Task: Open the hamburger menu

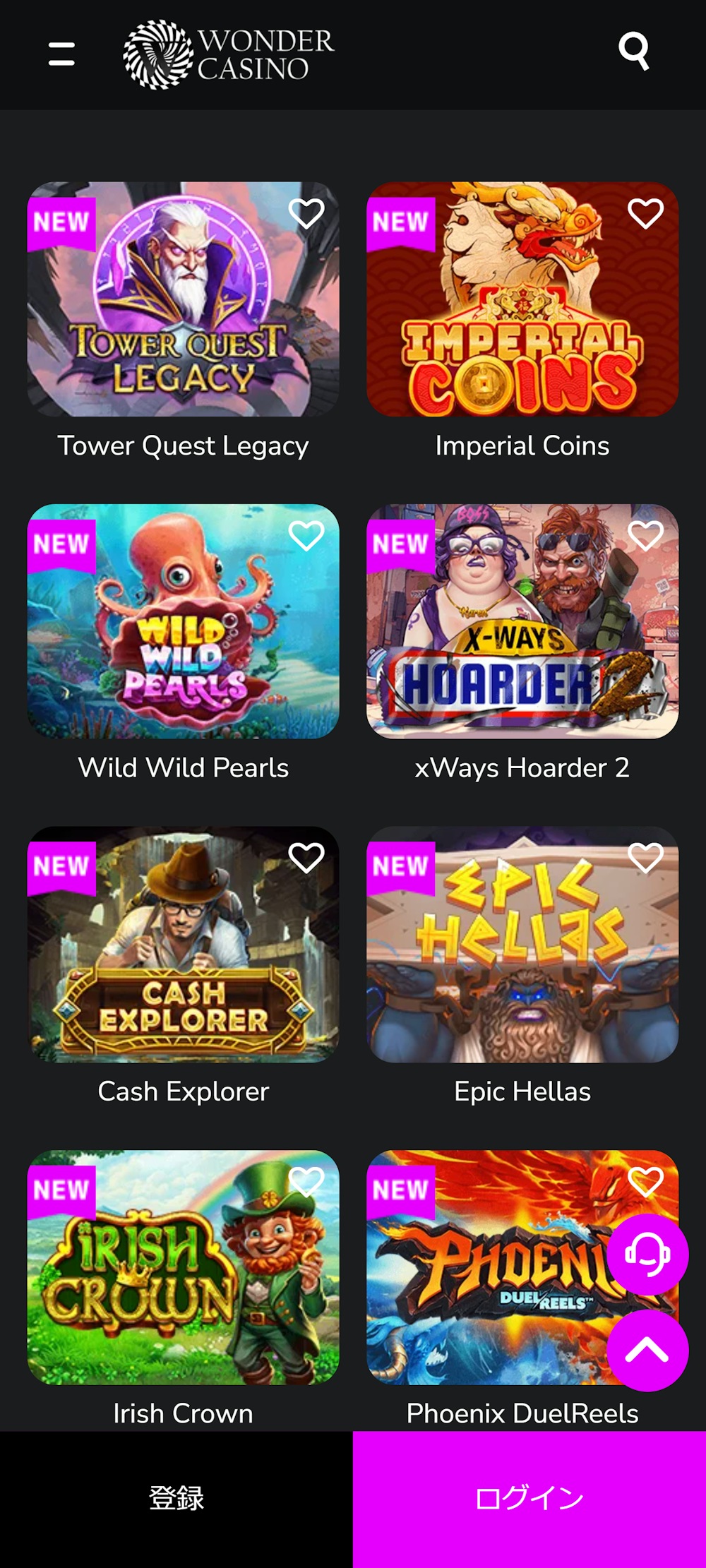Action: click(x=61, y=54)
